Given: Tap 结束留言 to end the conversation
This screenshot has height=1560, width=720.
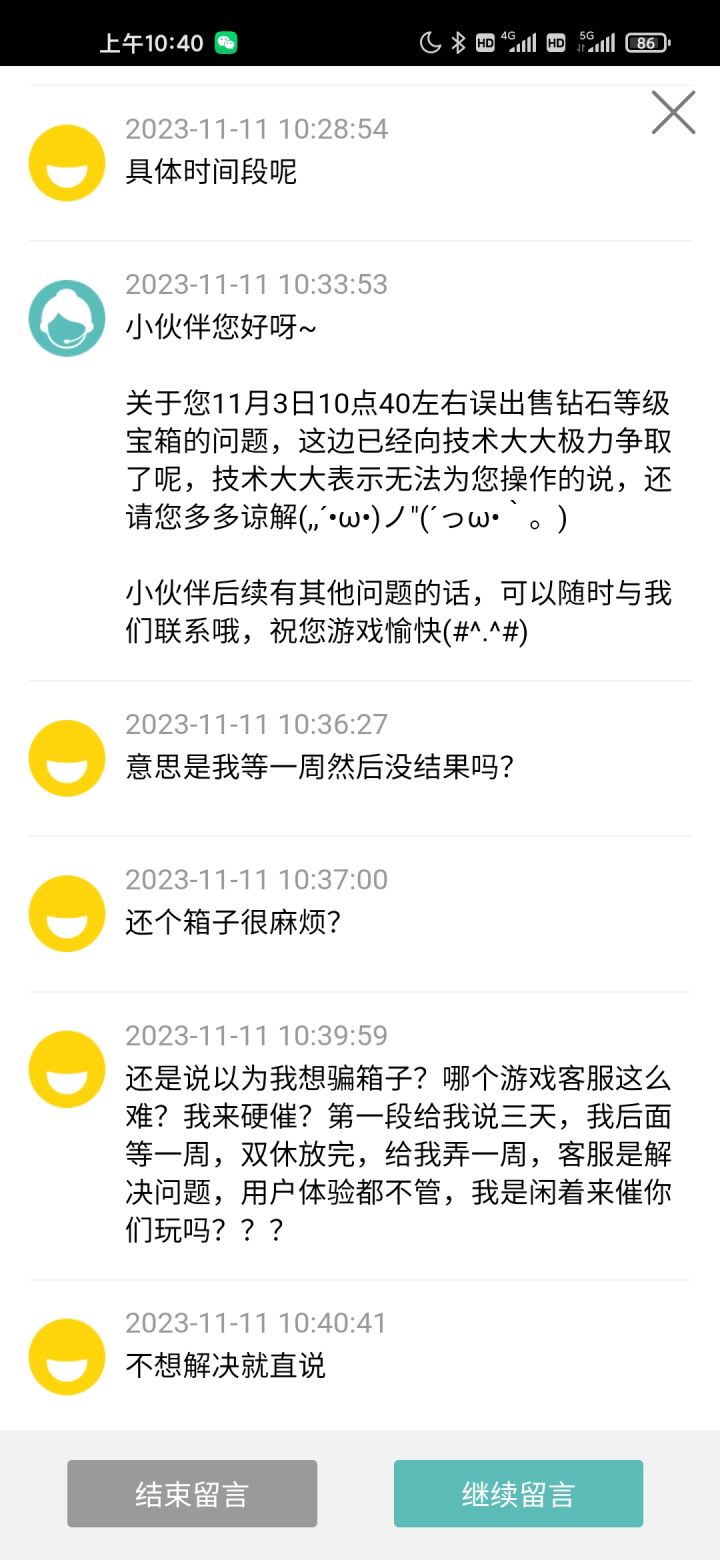Looking at the screenshot, I should coord(192,1493).
